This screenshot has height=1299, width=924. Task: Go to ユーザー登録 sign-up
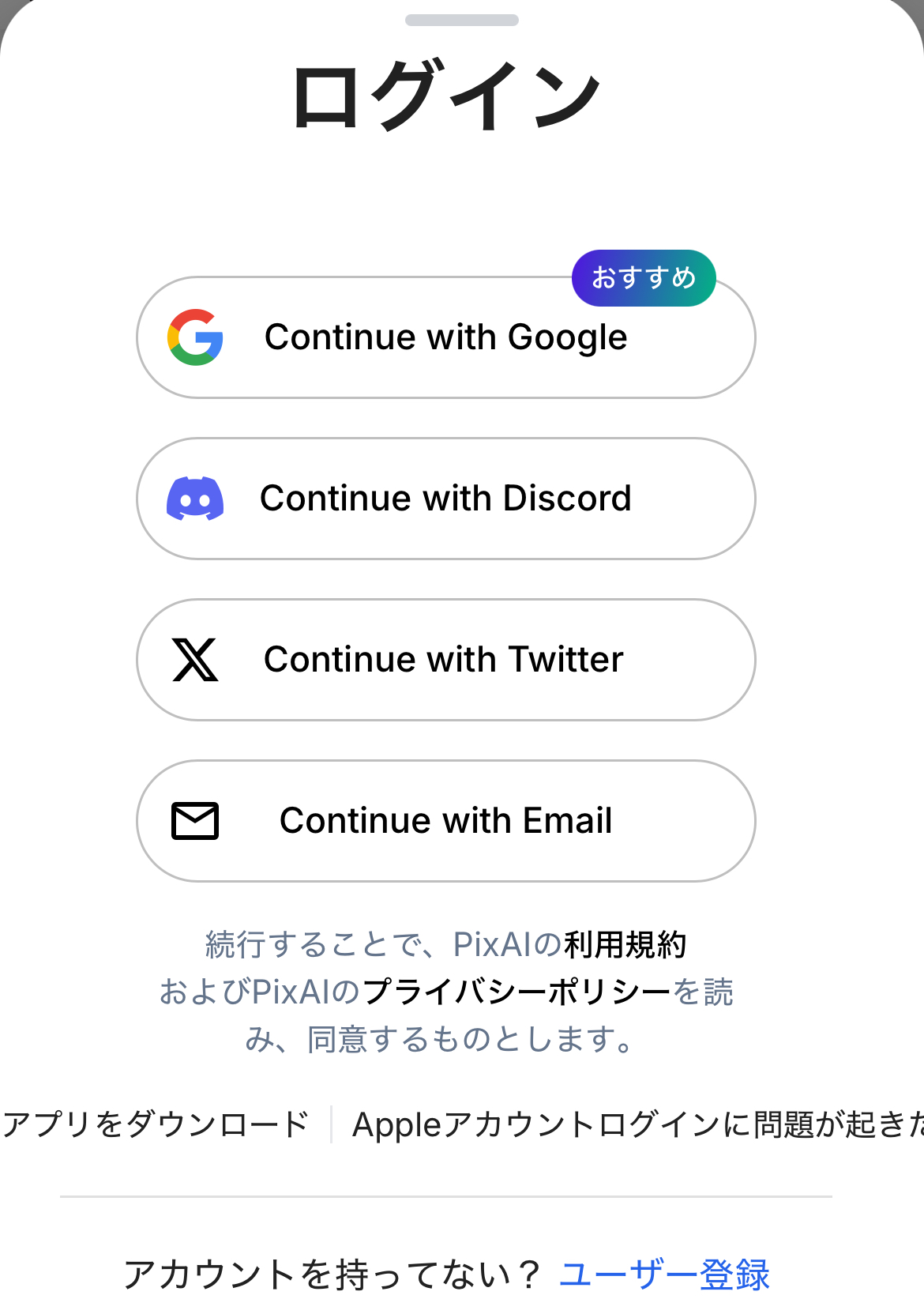pyautogui.click(x=663, y=1273)
